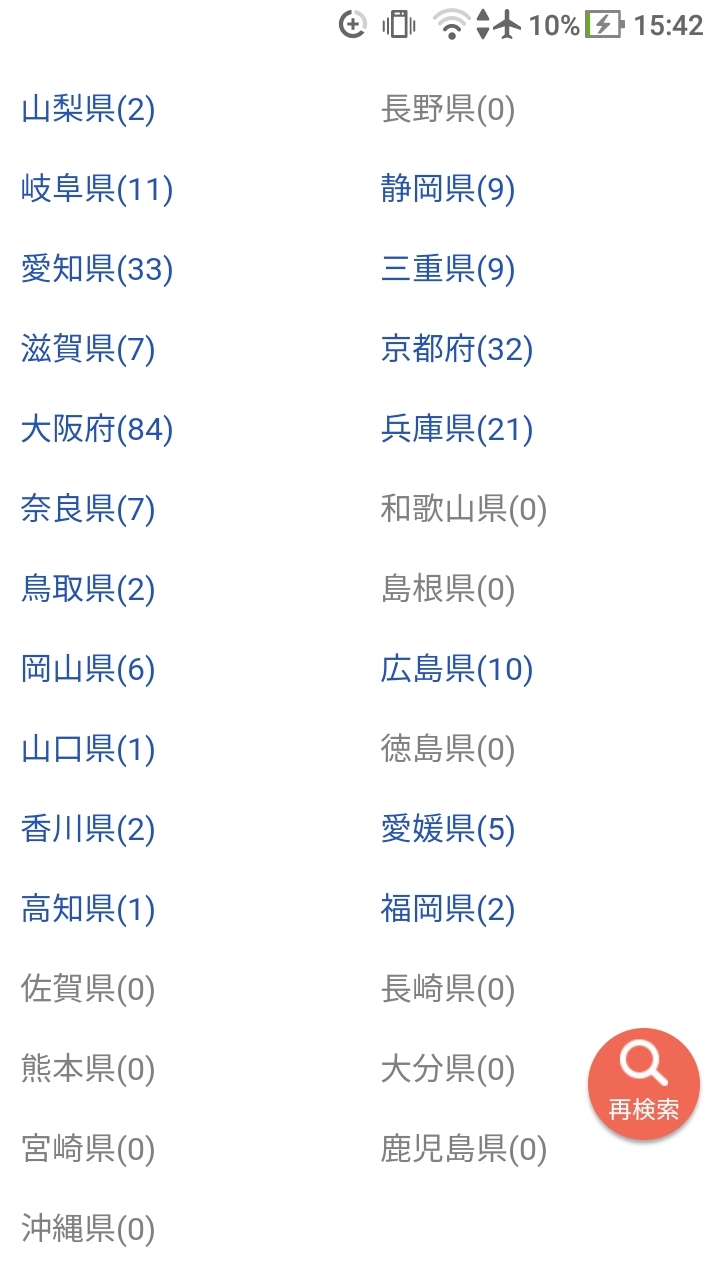Viewport: 720px width, 1280px height.
Task: Choose 愛知県(33) from the list
Action: point(97,269)
